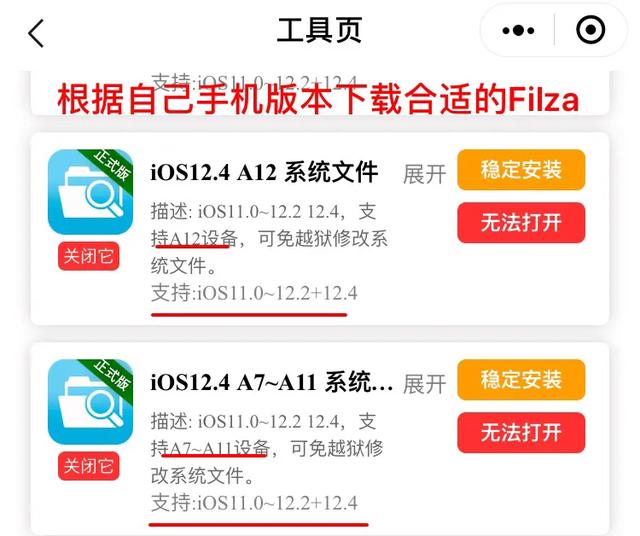Screen dimensions: 640x536
Task: Go back from the 工具页 page
Action: [x=36, y=32]
